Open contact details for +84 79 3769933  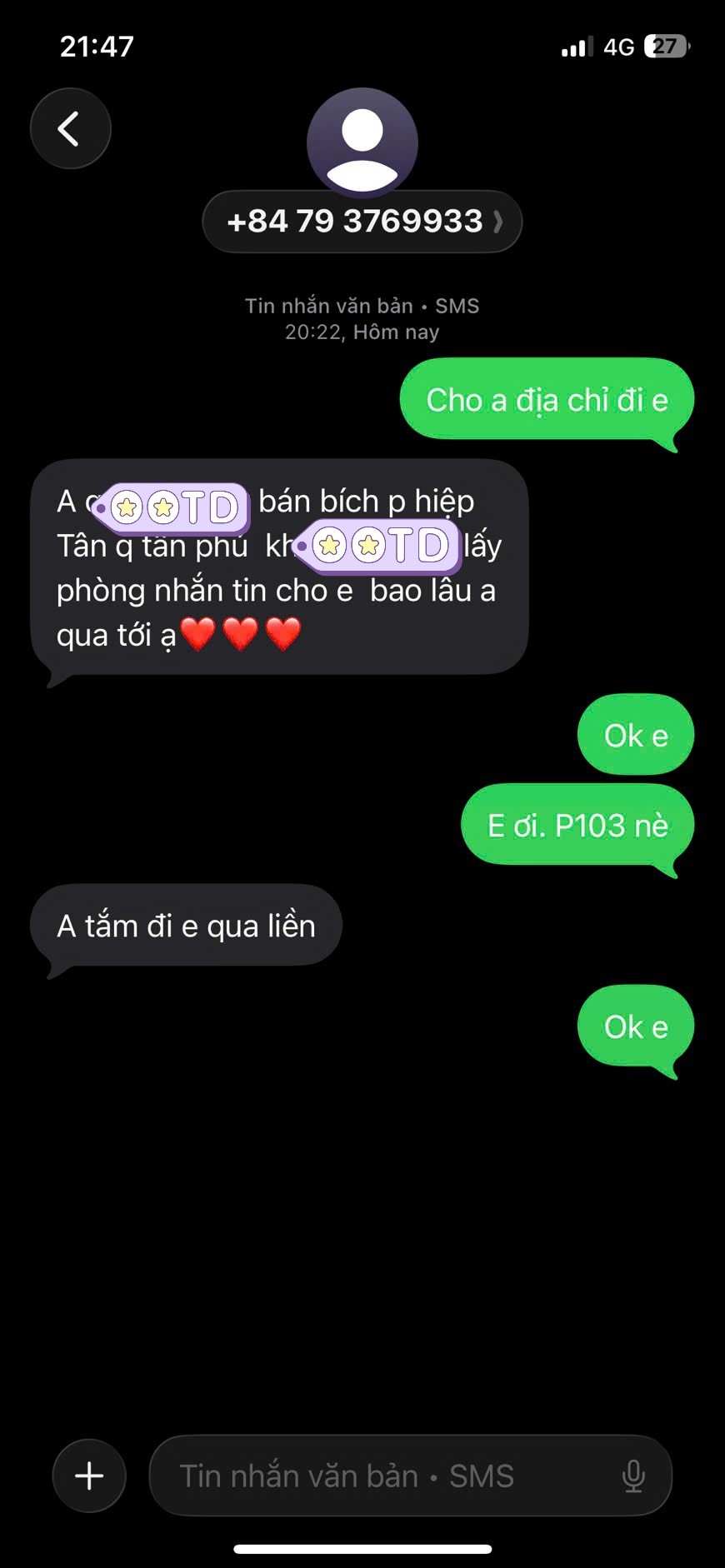tap(362, 222)
